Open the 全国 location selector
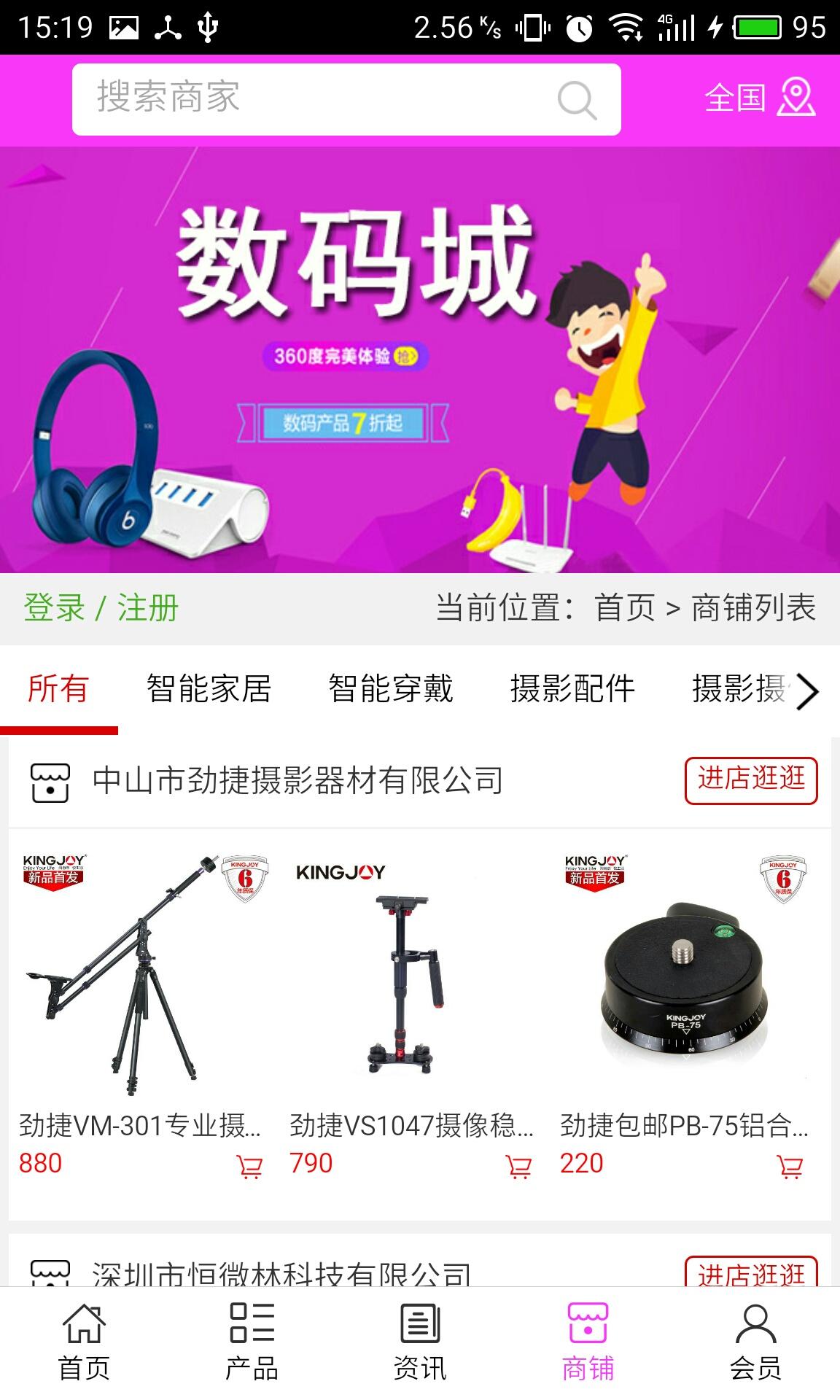This screenshot has width=840, height=1400. pos(759,98)
